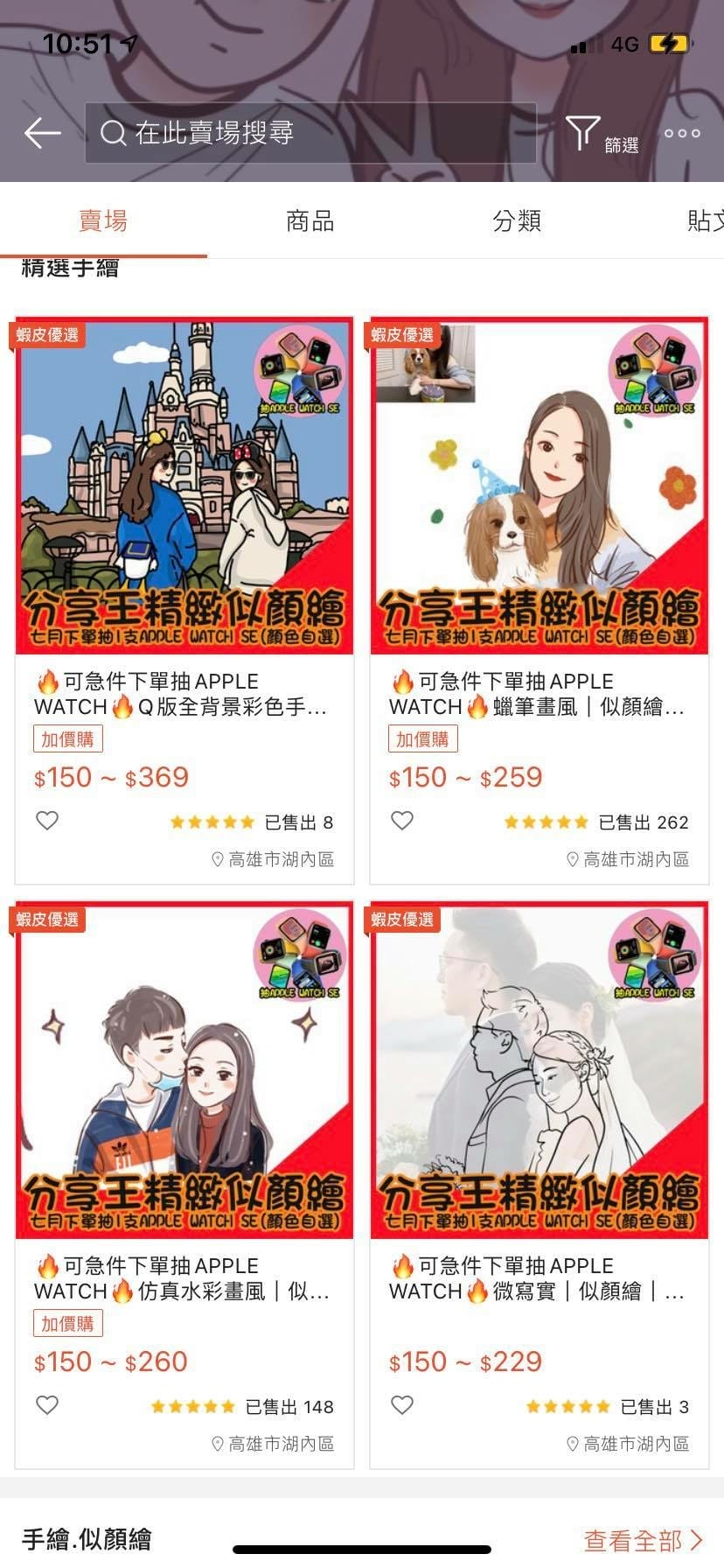Heart the 微寫實 portrait listing

[402, 1405]
